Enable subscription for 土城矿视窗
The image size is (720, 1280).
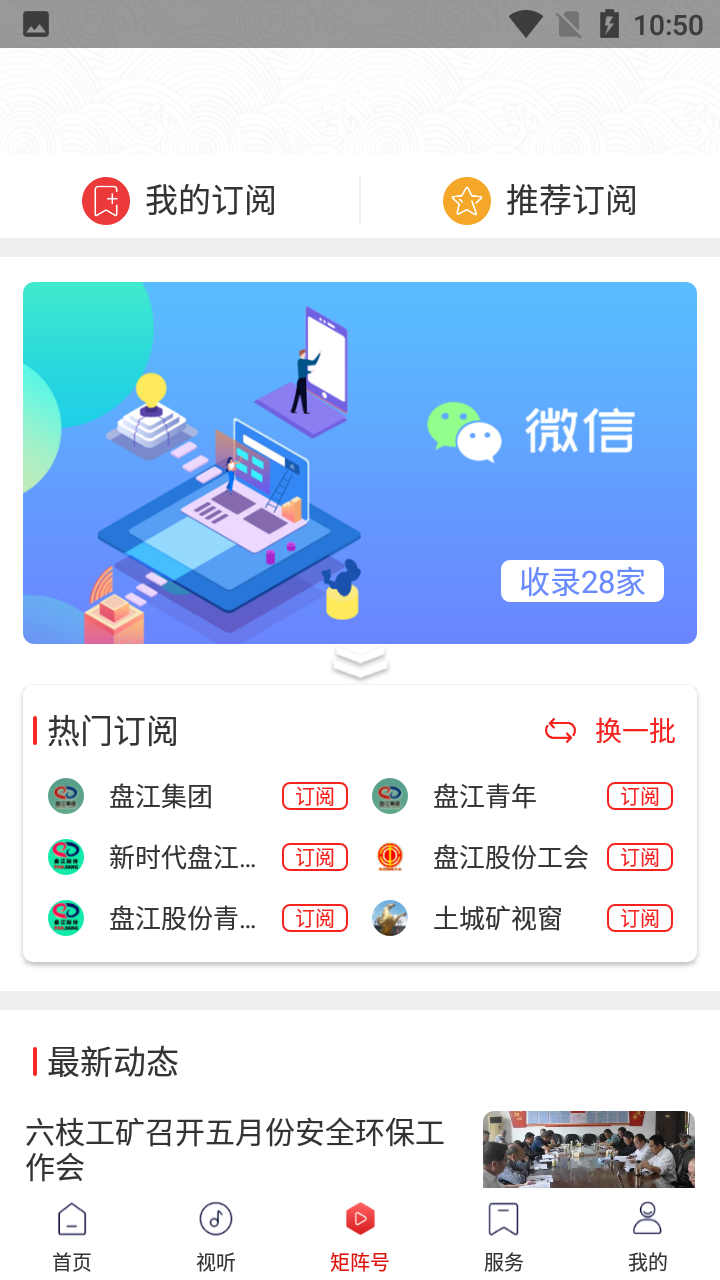coord(639,918)
